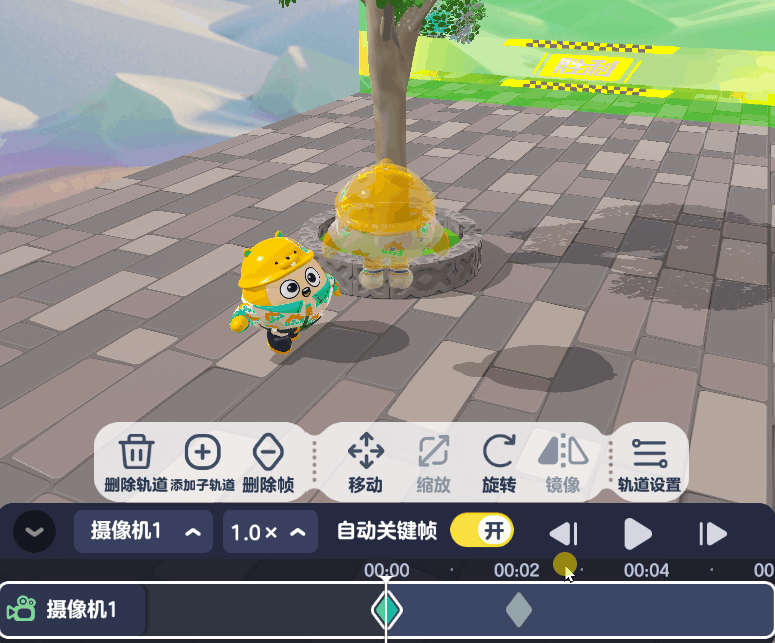
Task: Select the 移动 move tool
Action: pyautogui.click(x=365, y=463)
